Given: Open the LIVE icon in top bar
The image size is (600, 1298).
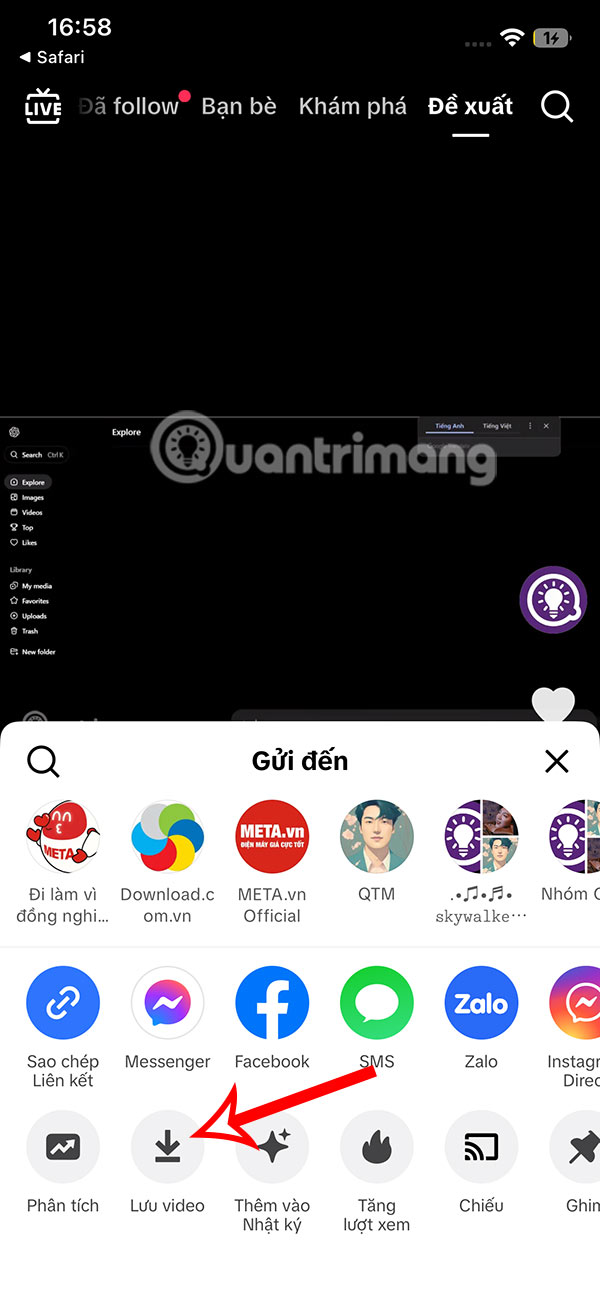Looking at the screenshot, I should pyautogui.click(x=43, y=107).
